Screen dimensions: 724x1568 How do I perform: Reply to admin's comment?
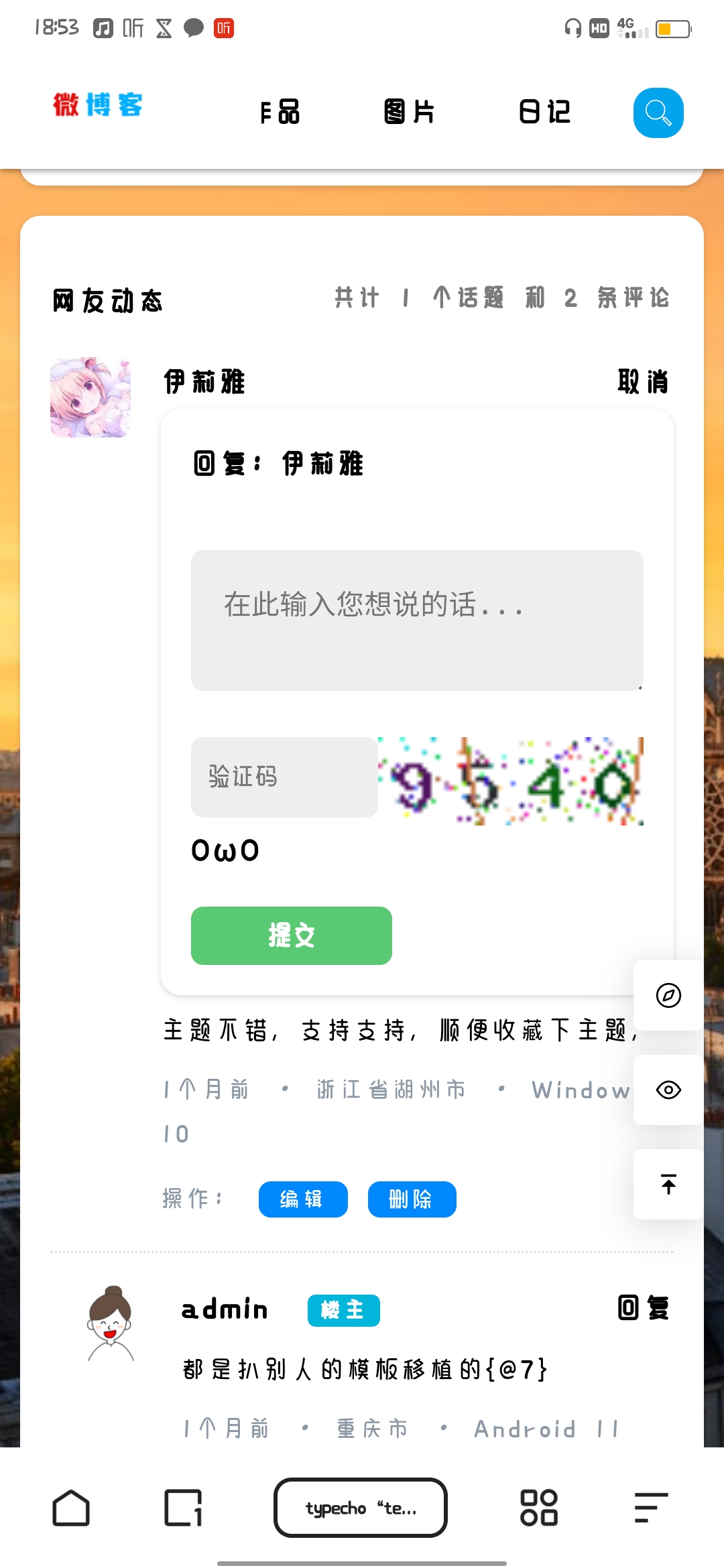tap(643, 1307)
